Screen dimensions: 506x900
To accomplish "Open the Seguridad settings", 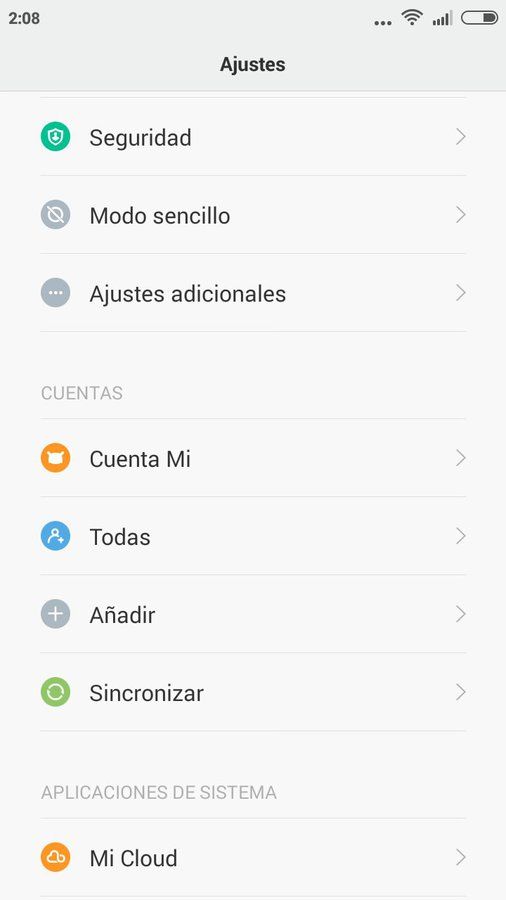I will (253, 137).
